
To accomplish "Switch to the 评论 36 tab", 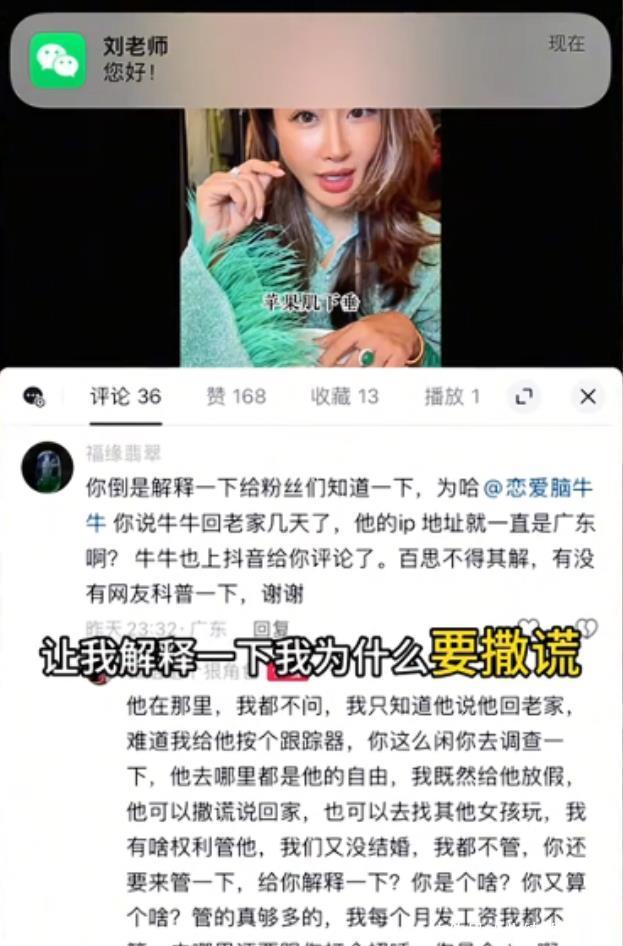I will point(125,397).
